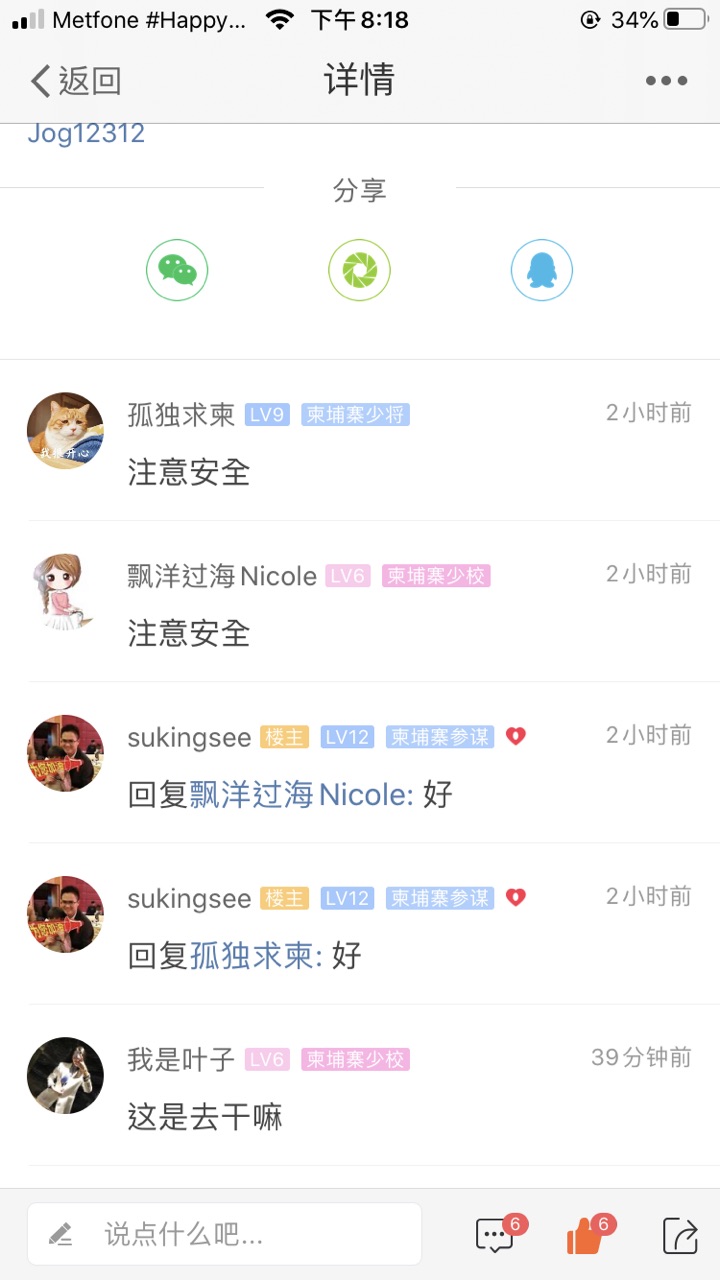Go back using the 返回 button
Viewport: 720px width, 1280px height.
pyautogui.click(x=76, y=81)
